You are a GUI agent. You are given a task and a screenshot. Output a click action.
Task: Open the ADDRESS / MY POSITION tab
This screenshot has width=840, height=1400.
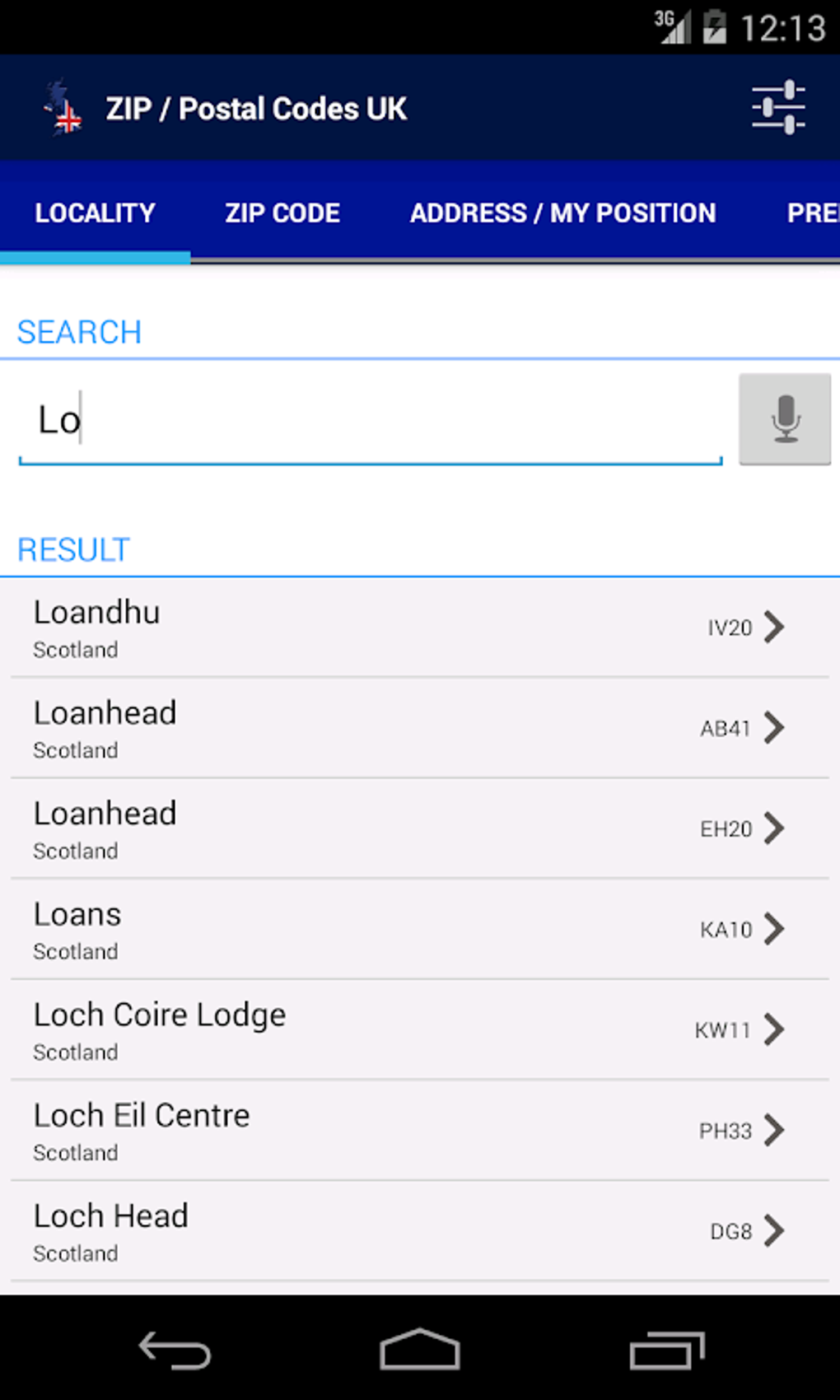click(562, 212)
